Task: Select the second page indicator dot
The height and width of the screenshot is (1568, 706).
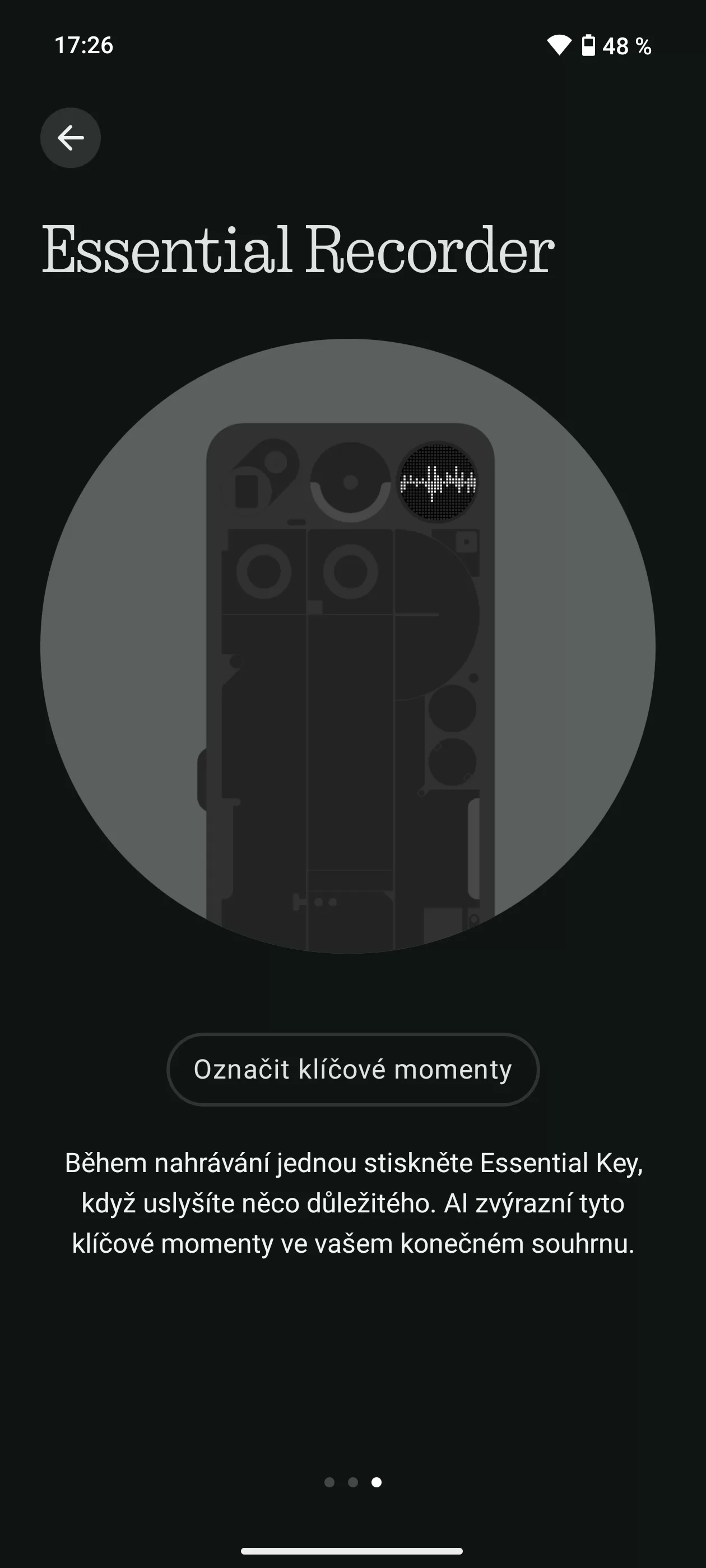Action: coord(352,1482)
